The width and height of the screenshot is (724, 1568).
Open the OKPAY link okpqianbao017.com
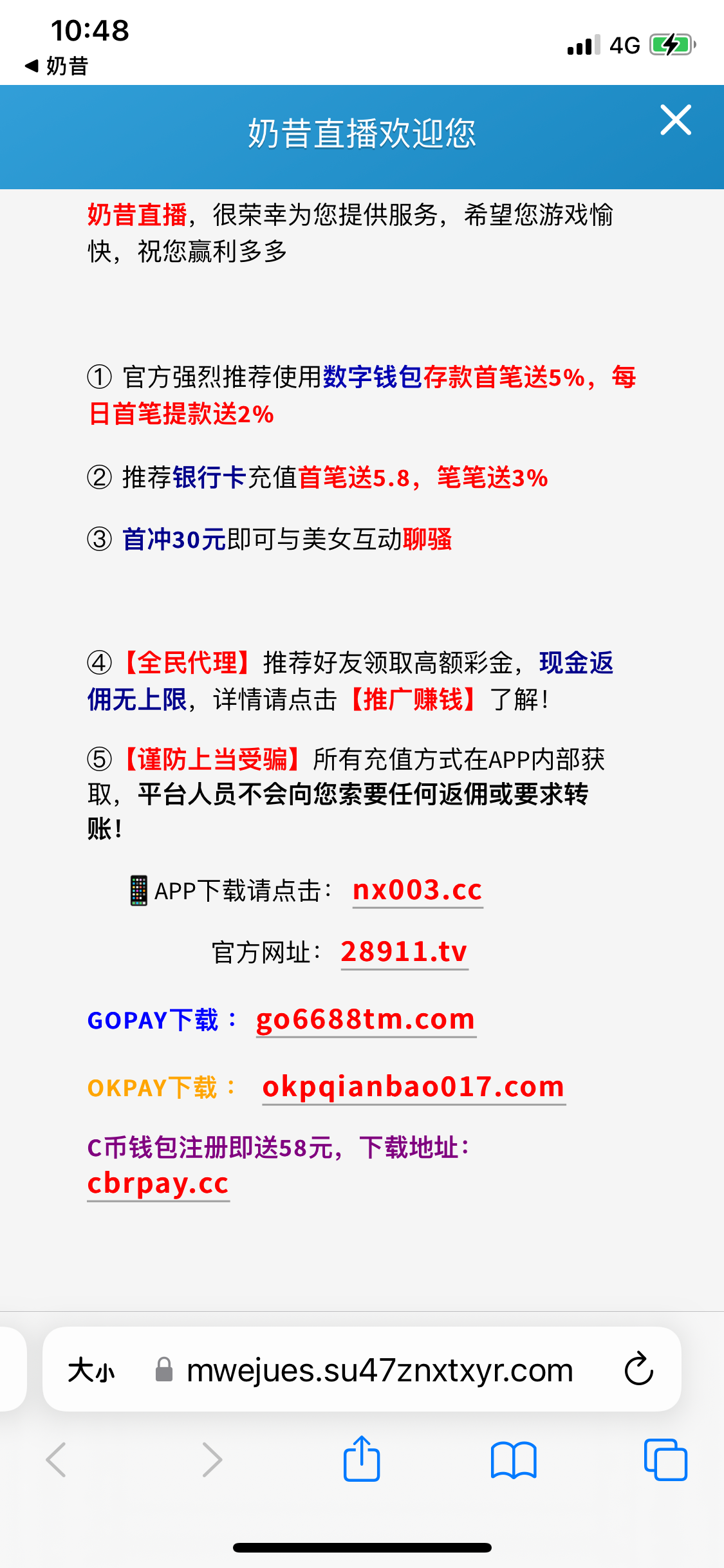(413, 1087)
